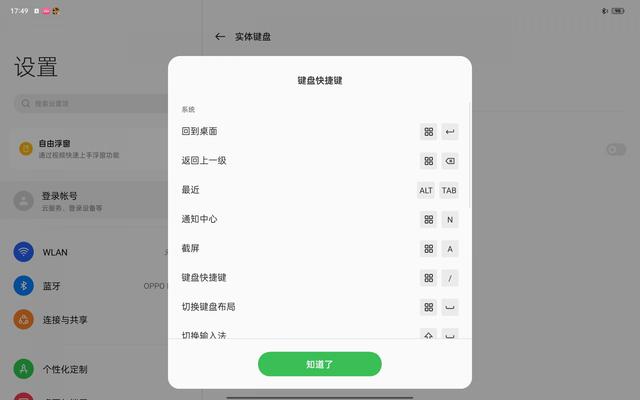The image size is (640, 400).
Task: Open 个性化定制 settings
Action: [x=85, y=369]
